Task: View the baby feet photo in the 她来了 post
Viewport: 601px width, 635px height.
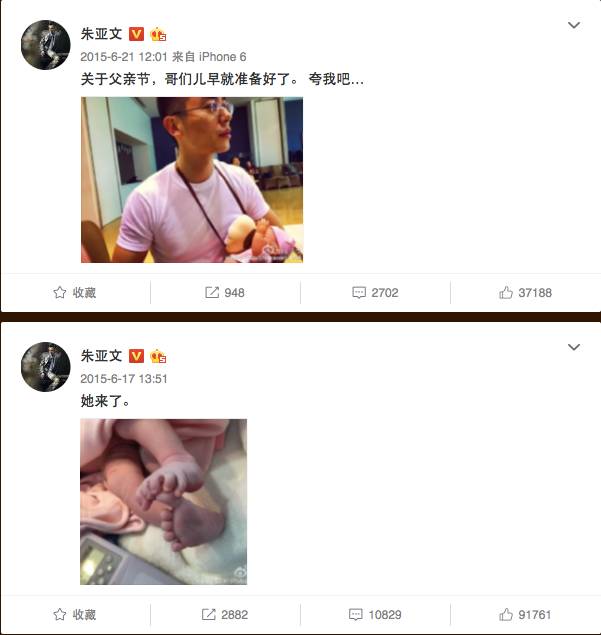Action: [x=163, y=501]
